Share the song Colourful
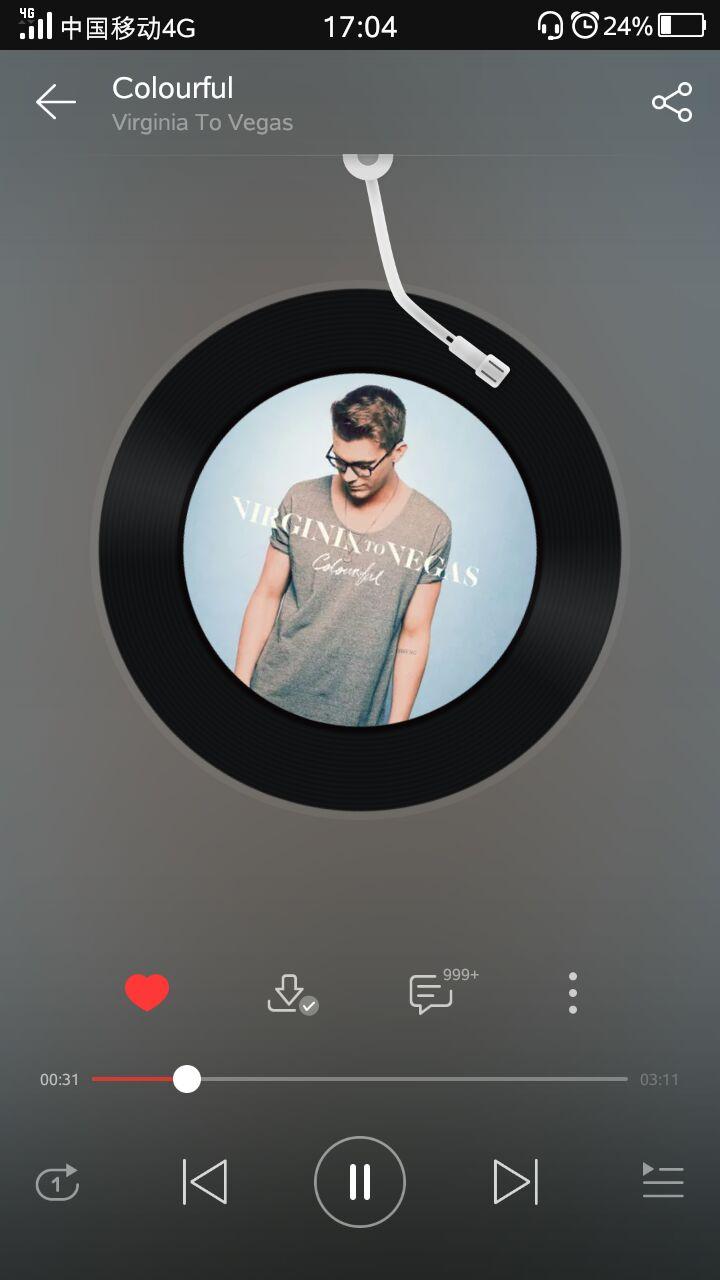Screen dimensions: 720x1280 [672, 102]
